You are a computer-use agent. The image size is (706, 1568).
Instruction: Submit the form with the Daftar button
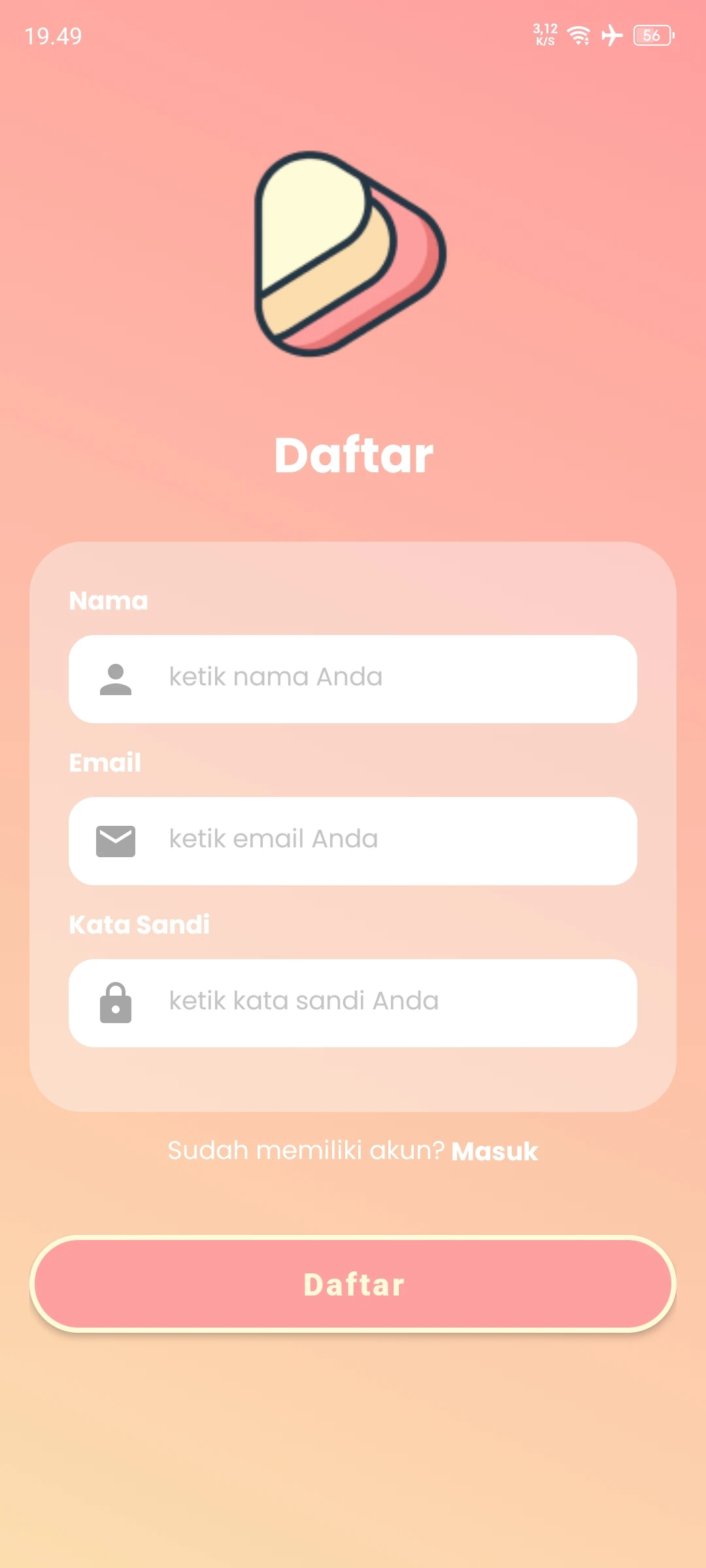pos(353,1284)
